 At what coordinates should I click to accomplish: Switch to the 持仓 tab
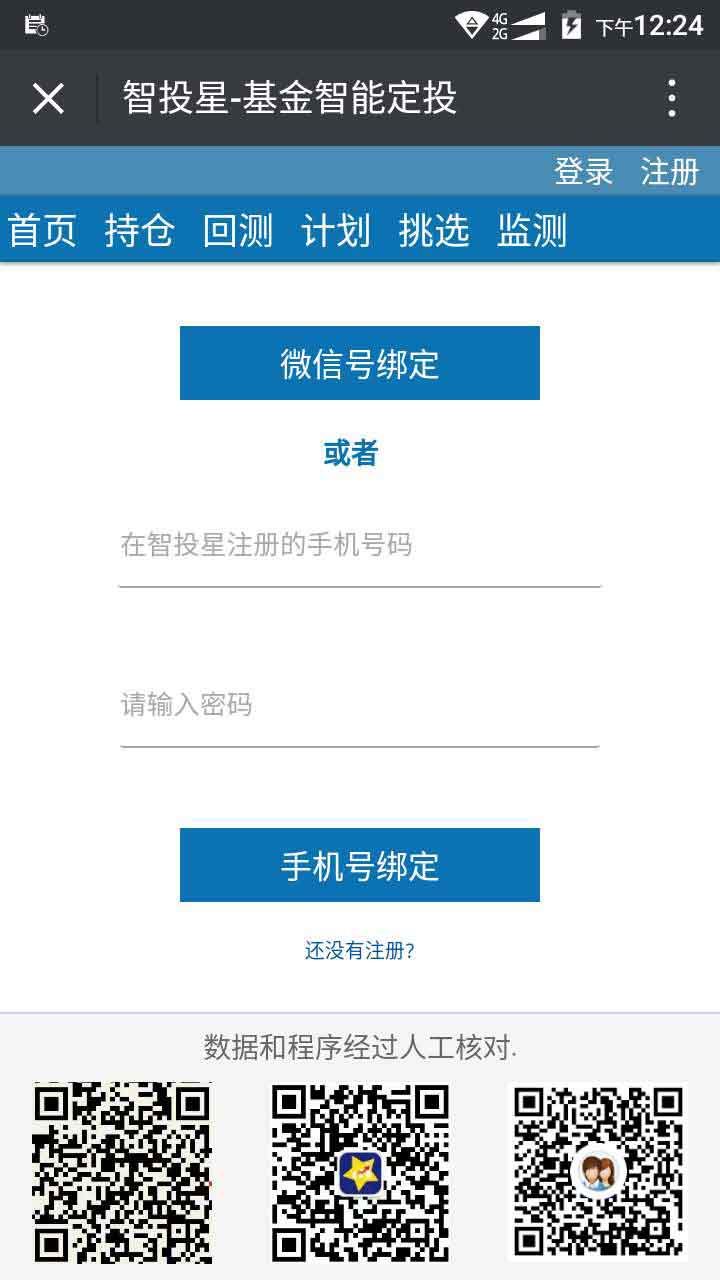tap(140, 230)
